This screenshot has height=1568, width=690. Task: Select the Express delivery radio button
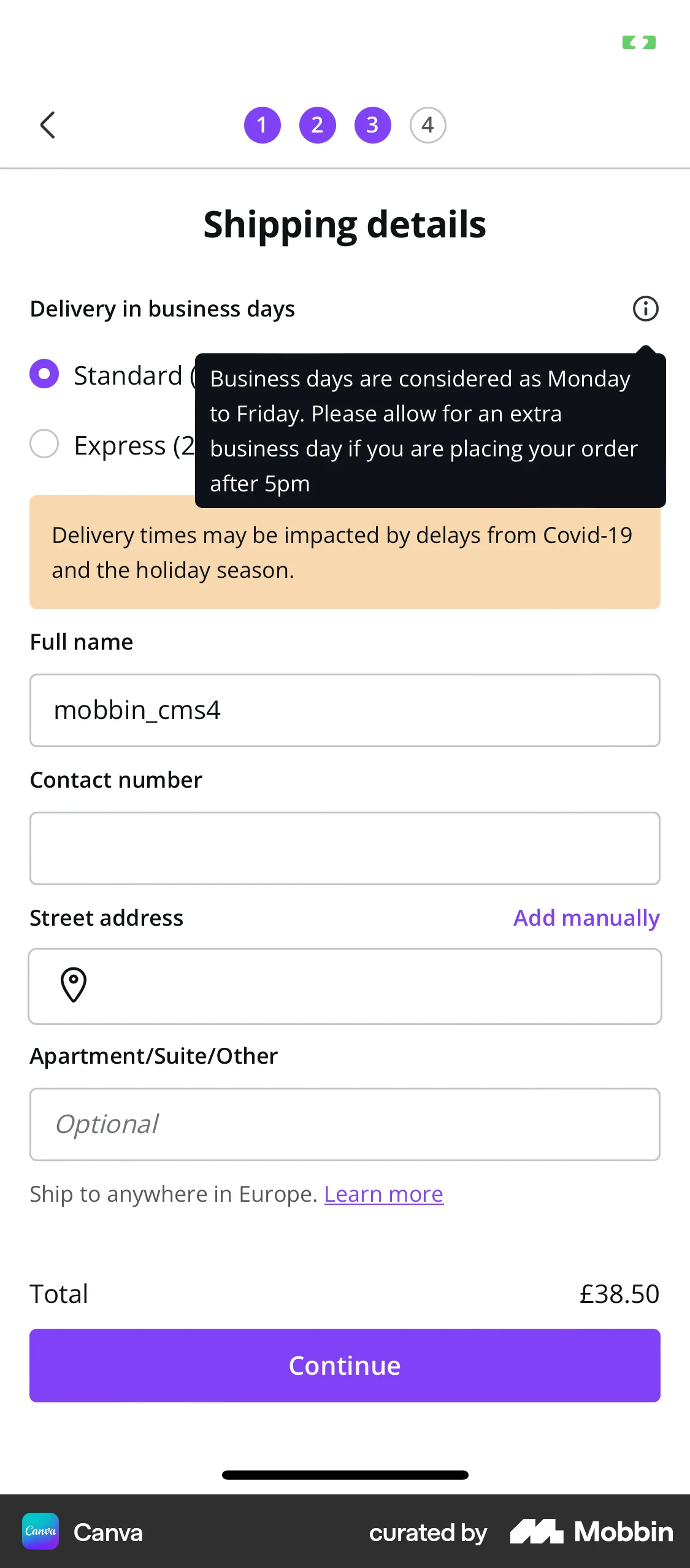point(44,444)
